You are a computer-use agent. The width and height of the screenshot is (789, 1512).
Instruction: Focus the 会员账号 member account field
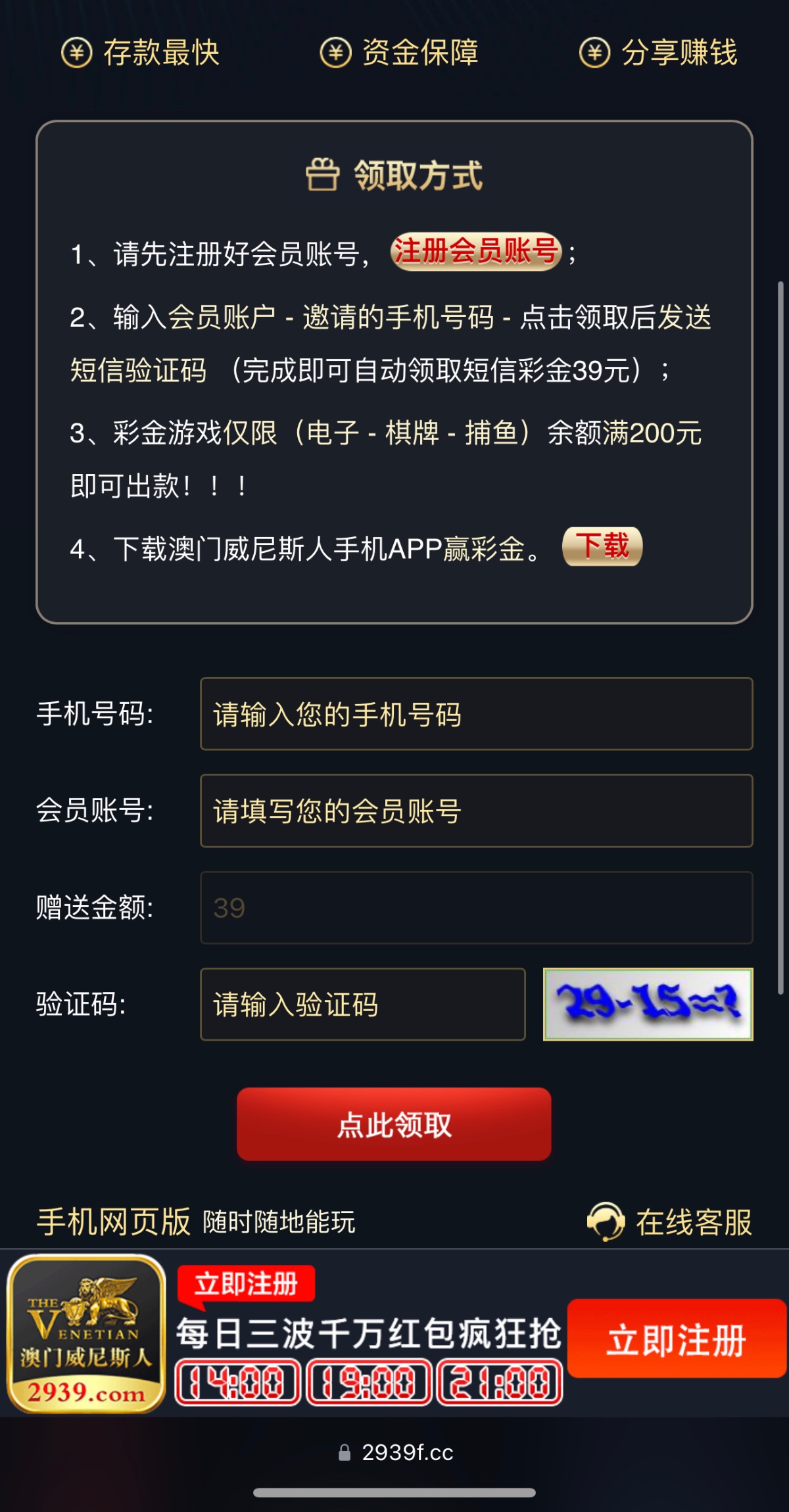pyautogui.click(x=476, y=811)
